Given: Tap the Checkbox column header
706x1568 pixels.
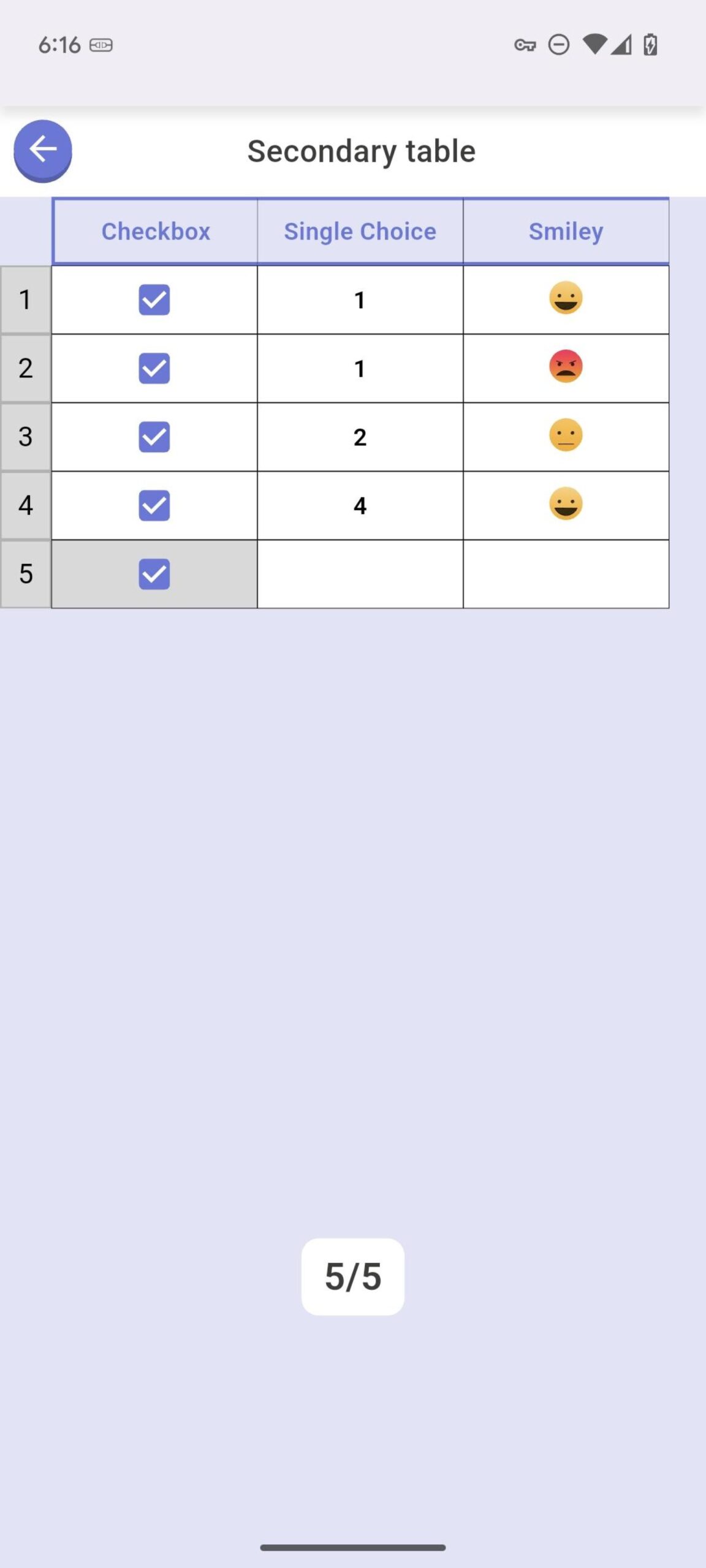Looking at the screenshot, I should [x=155, y=232].
